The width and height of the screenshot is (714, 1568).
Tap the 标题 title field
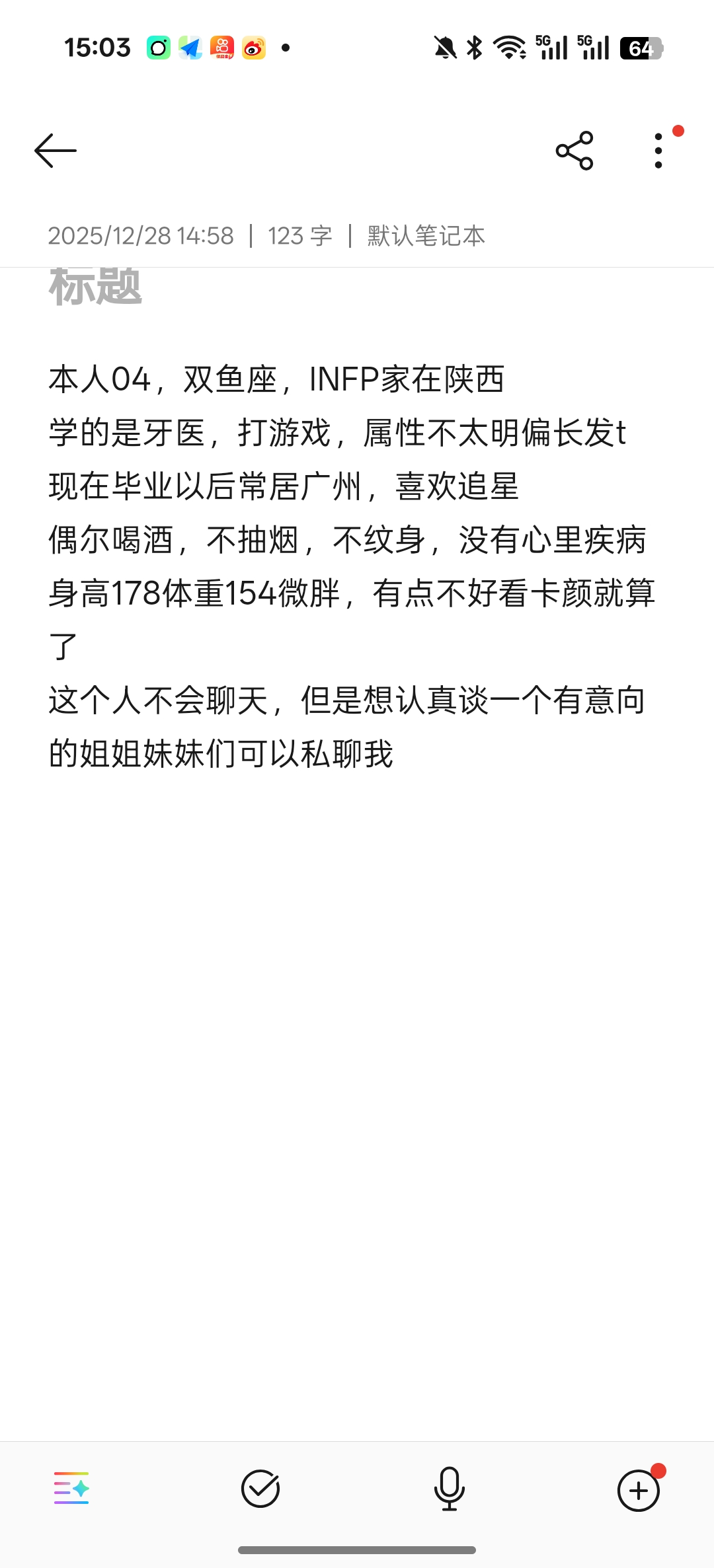pos(95,287)
